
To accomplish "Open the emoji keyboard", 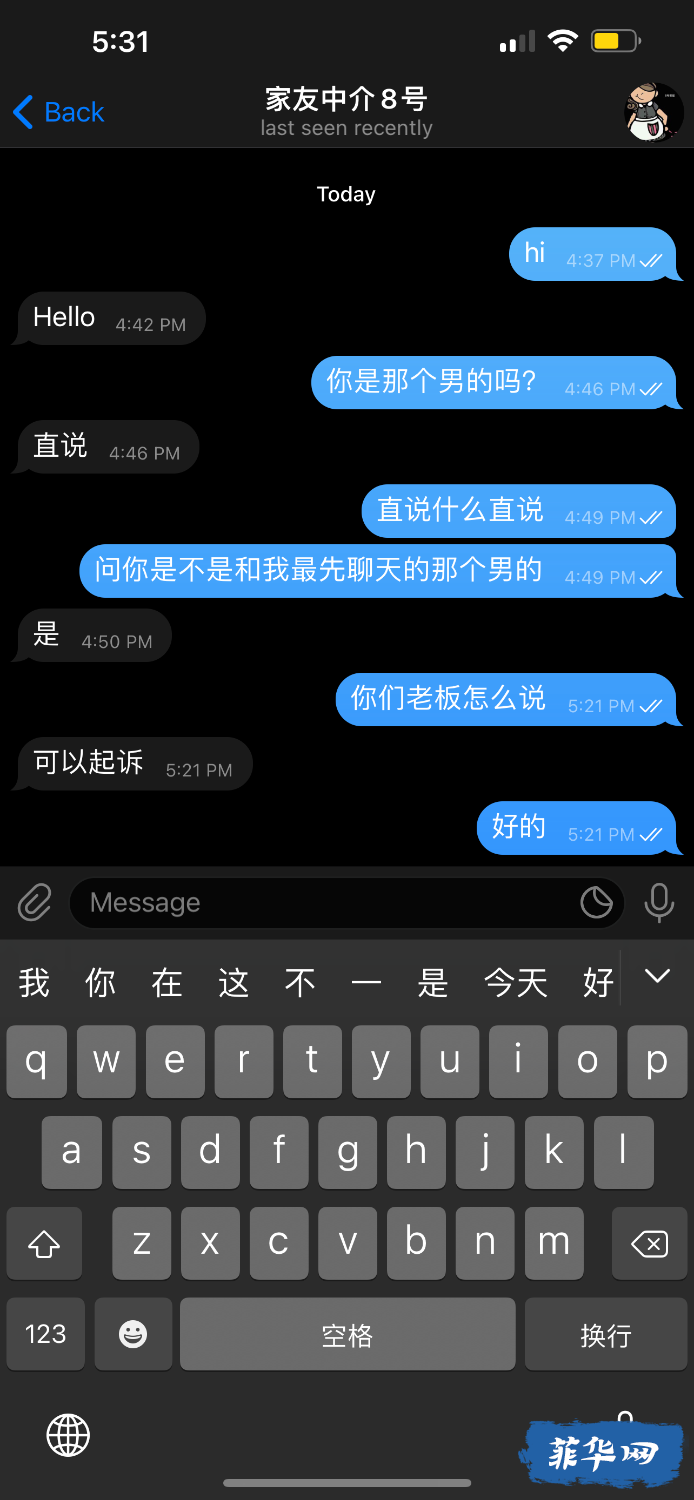I will tap(133, 1334).
